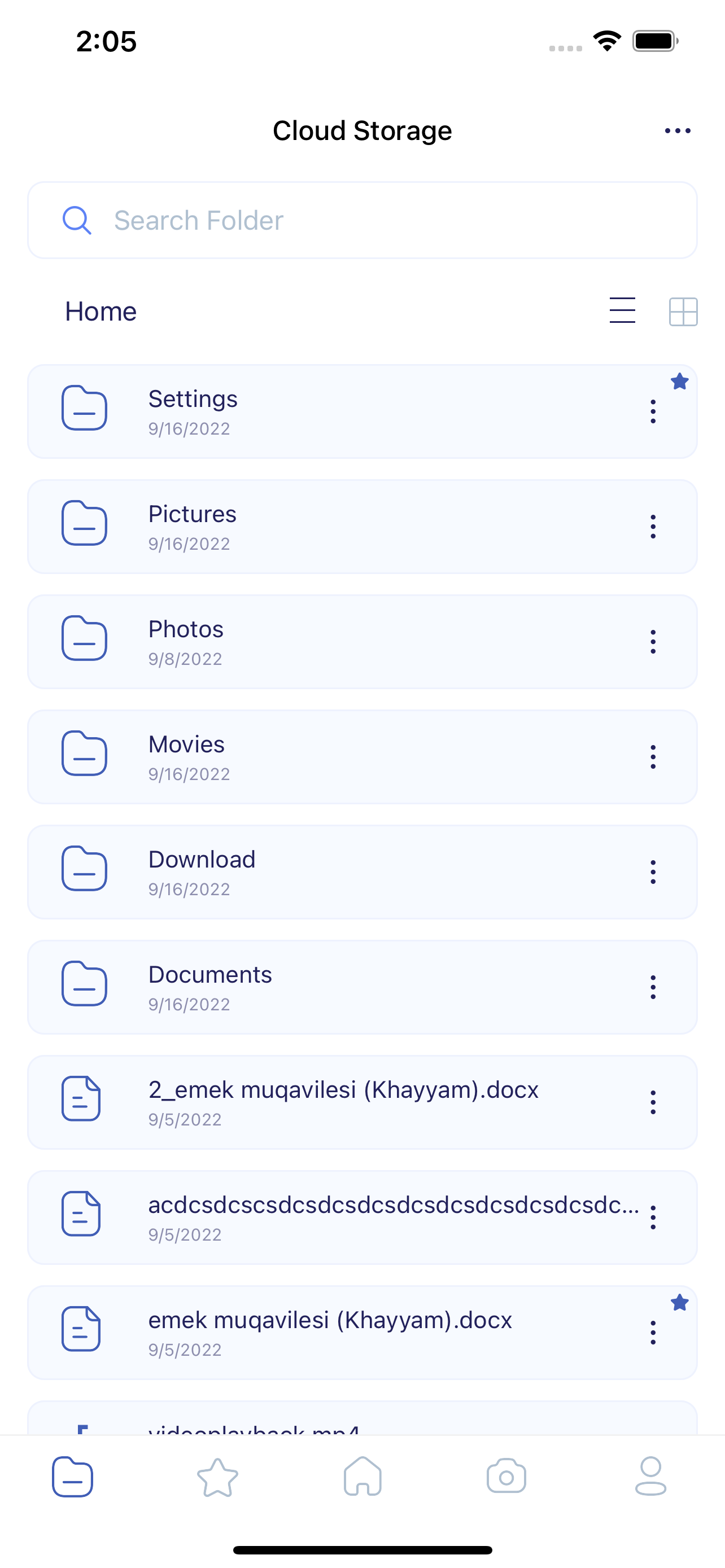725x1568 pixels.
Task: Open the Home icon in bottom navigation
Action: (x=362, y=1476)
